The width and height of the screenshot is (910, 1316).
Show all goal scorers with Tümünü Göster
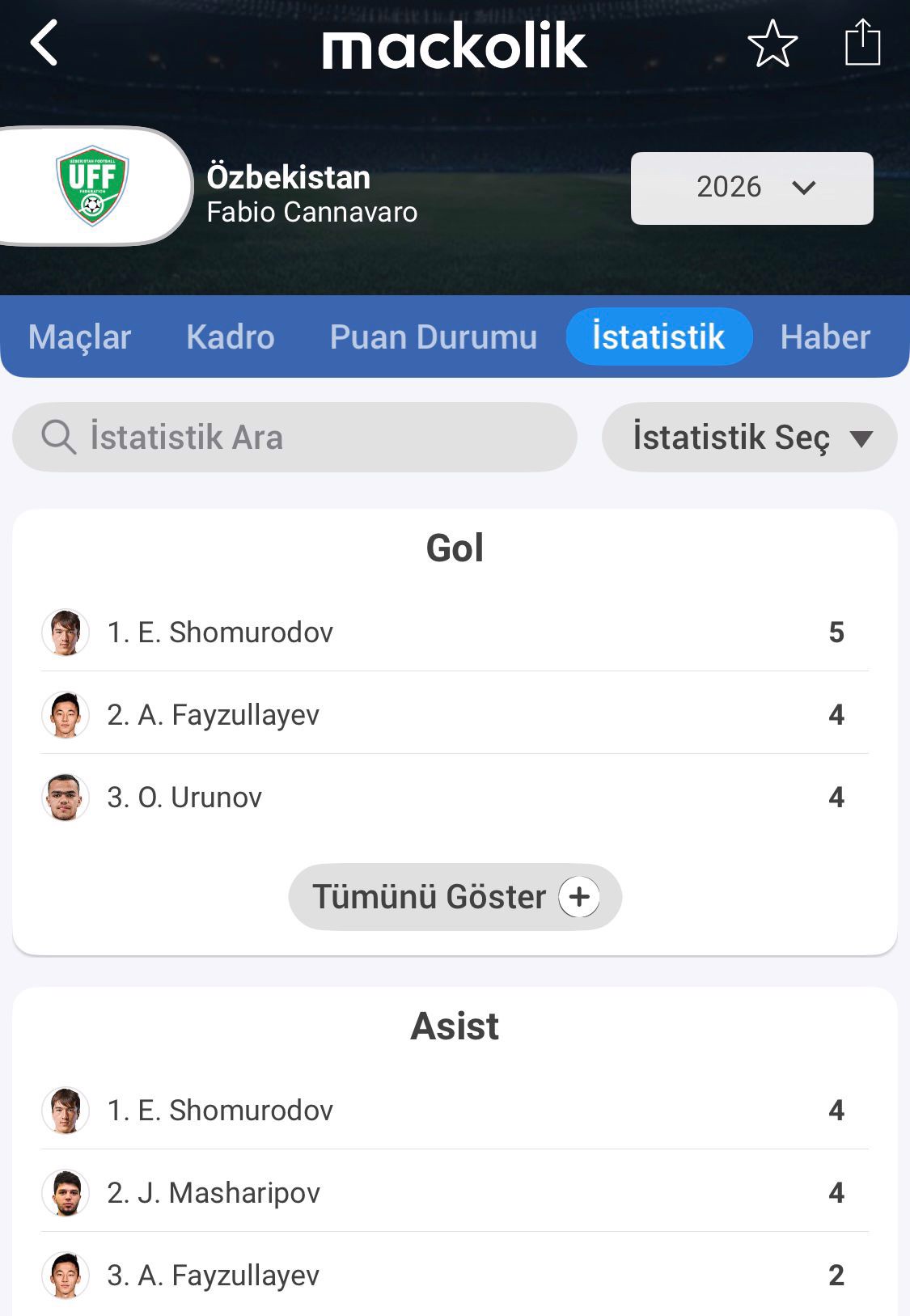pos(455,897)
